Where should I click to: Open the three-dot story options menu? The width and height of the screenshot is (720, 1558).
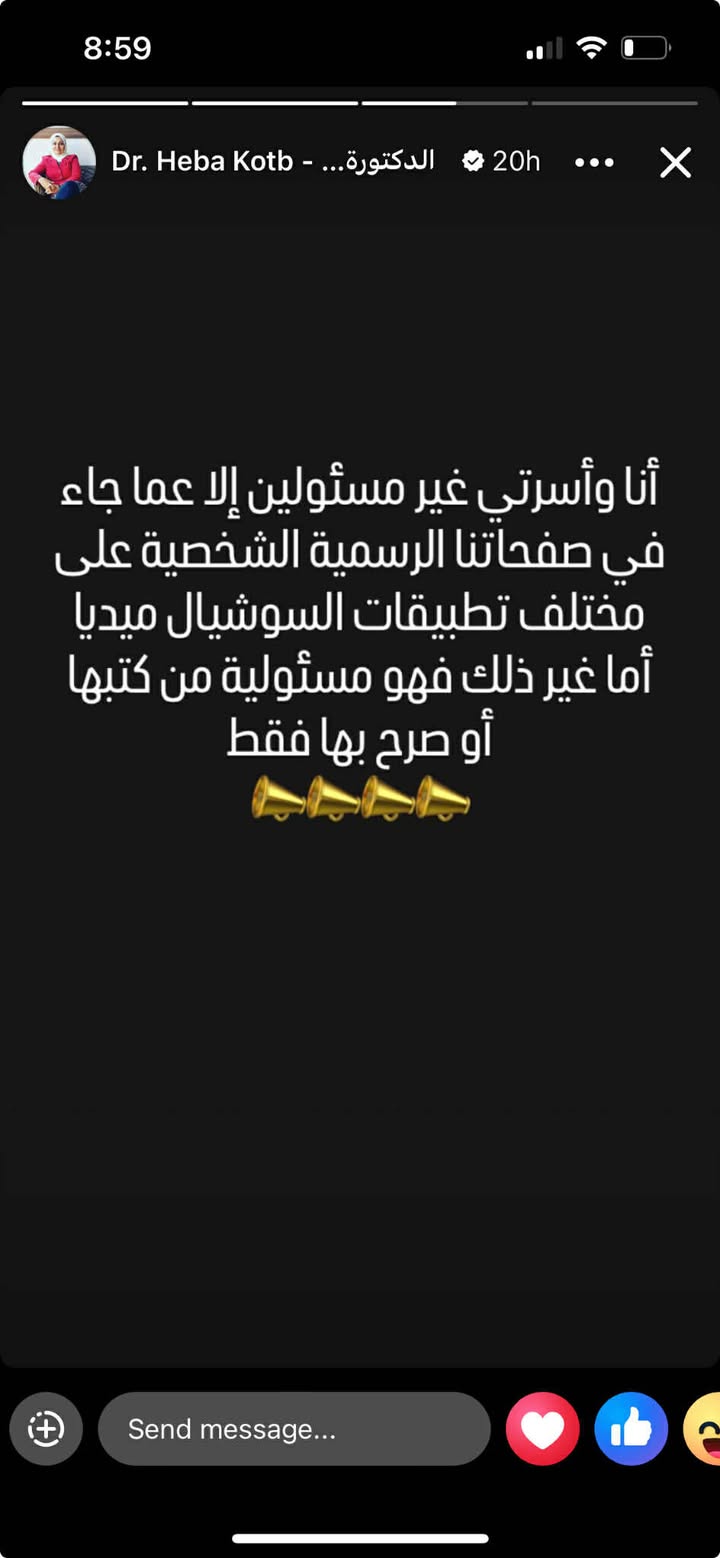pyautogui.click(x=594, y=162)
